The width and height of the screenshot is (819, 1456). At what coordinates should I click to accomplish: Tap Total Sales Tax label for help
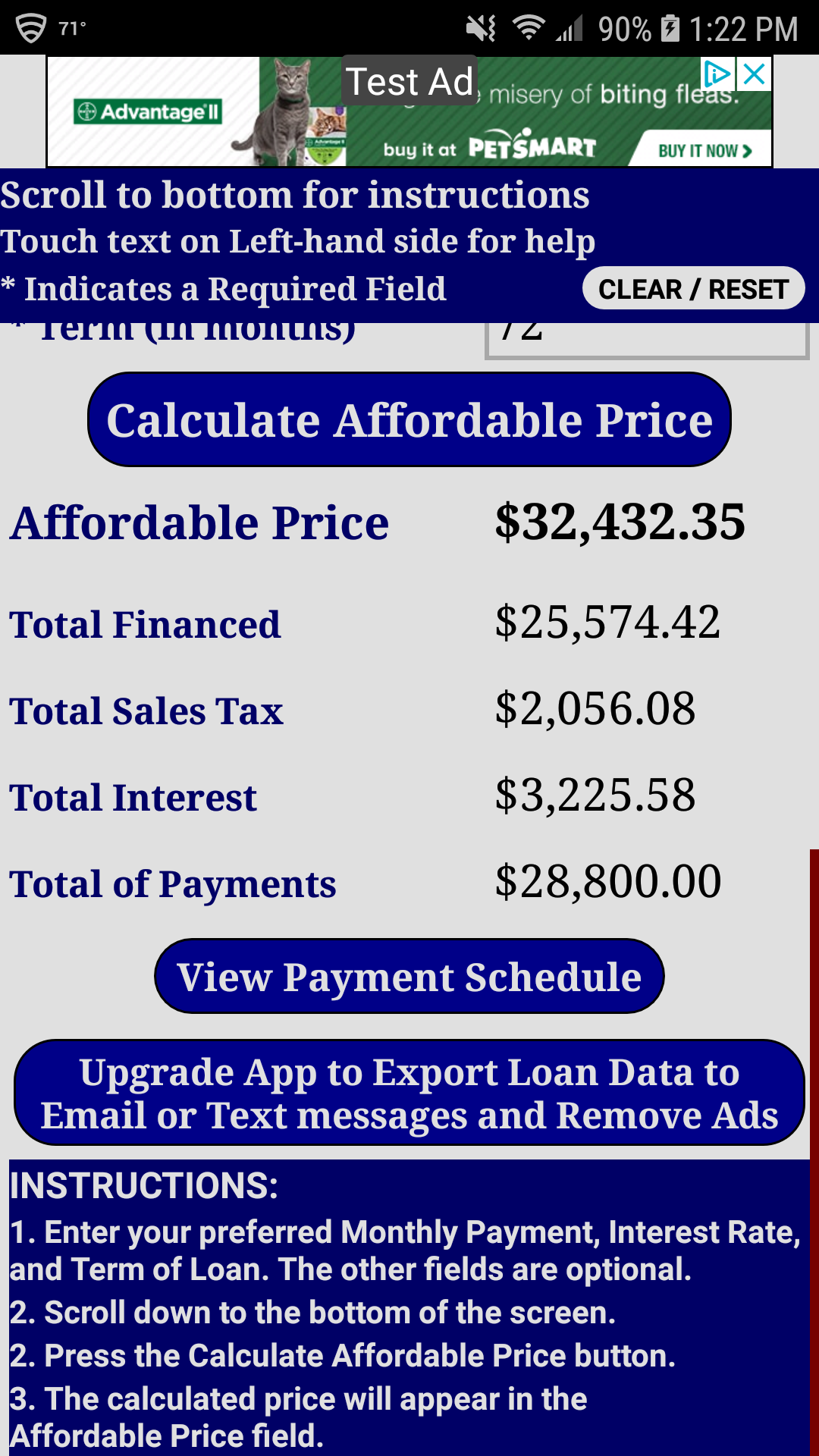(146, 711)
